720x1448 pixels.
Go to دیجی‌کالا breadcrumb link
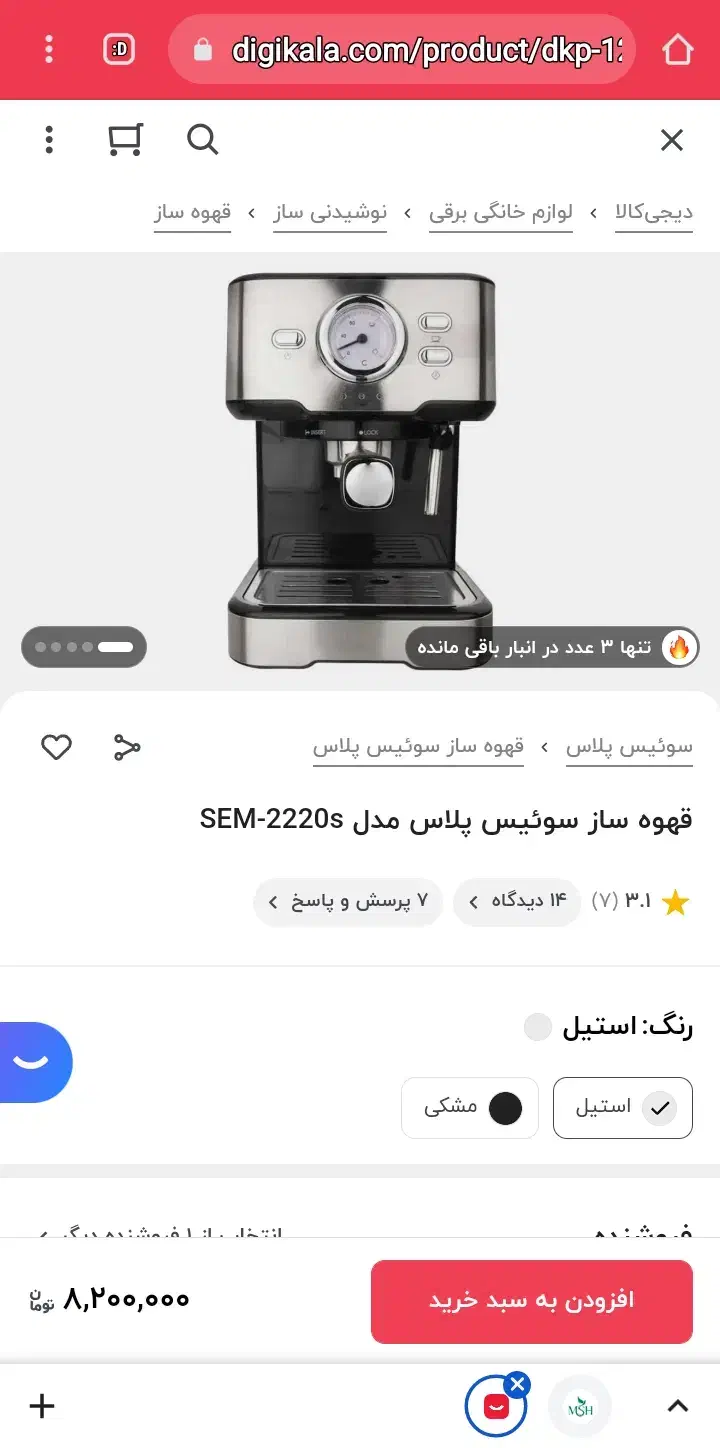click(653, 212)
